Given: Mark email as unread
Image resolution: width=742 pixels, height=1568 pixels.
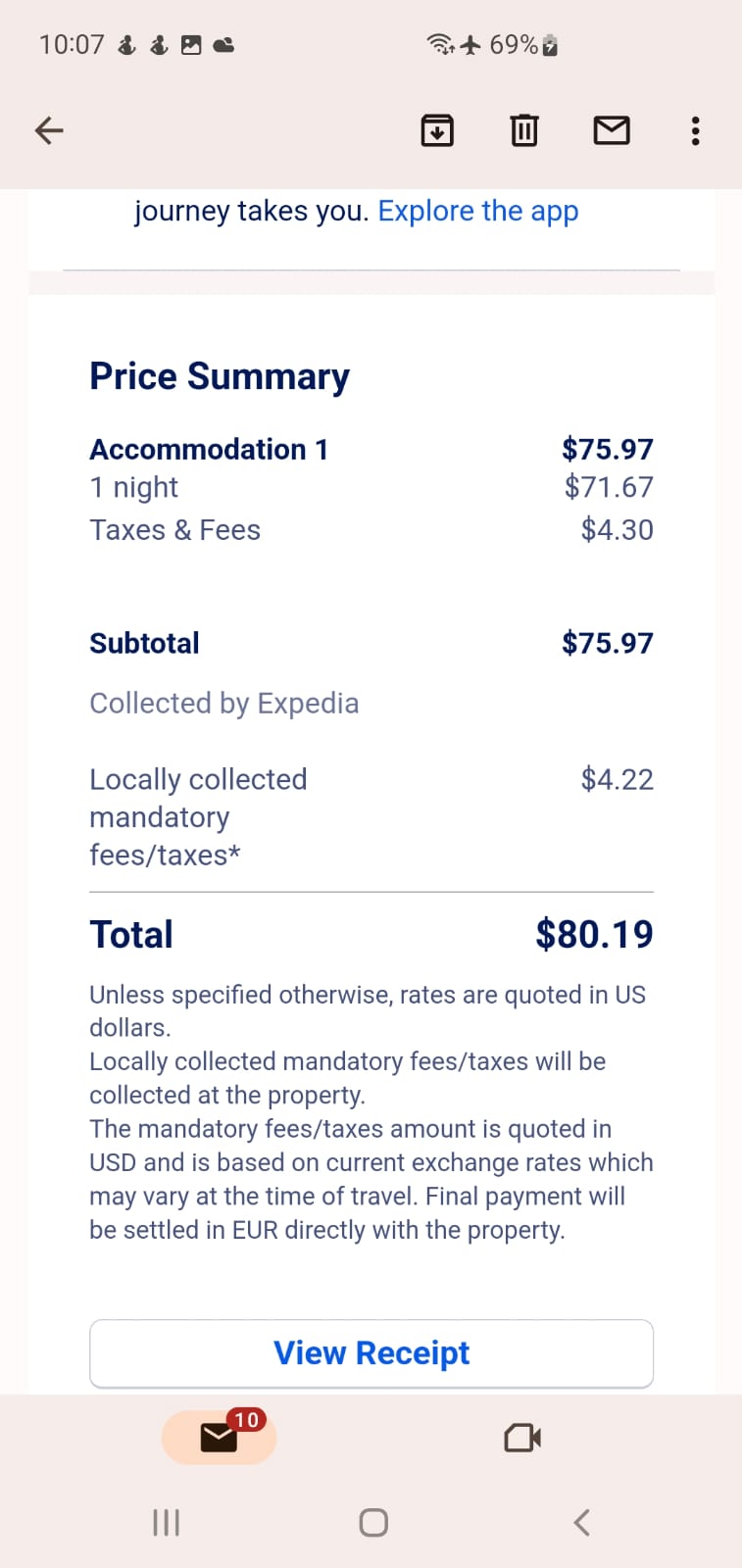Looking at the screenshot, I should tap(612, 130).
